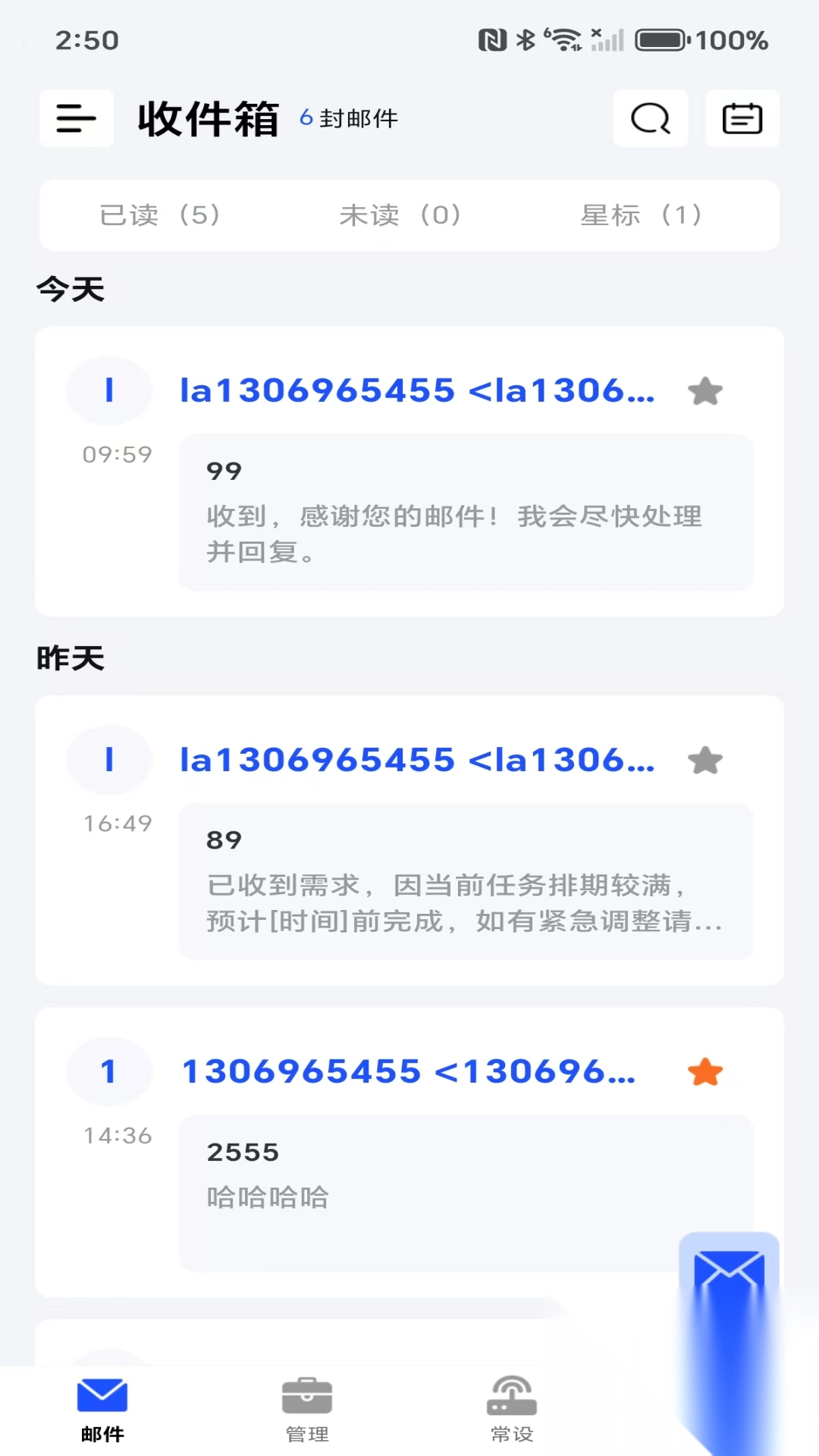Star the email with subject 99
This screenshot has height=1456, width=819.
705,391
